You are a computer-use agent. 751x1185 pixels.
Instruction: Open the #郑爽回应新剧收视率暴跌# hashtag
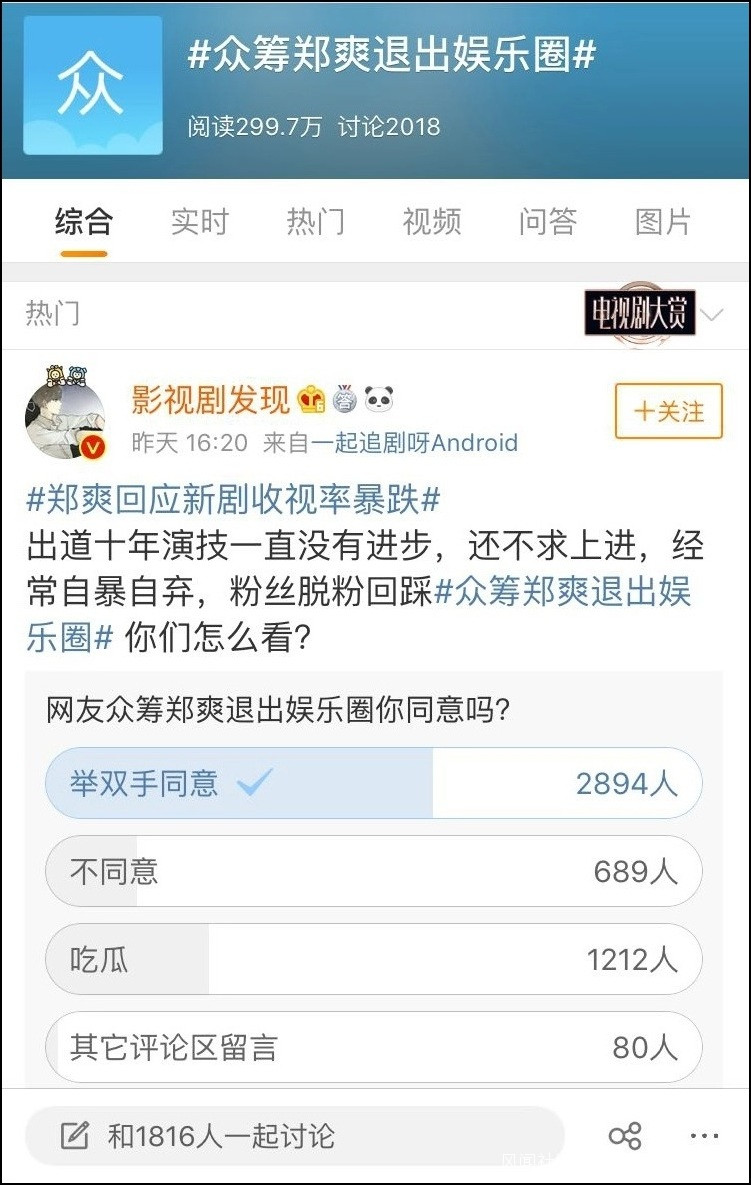(232, 498)
